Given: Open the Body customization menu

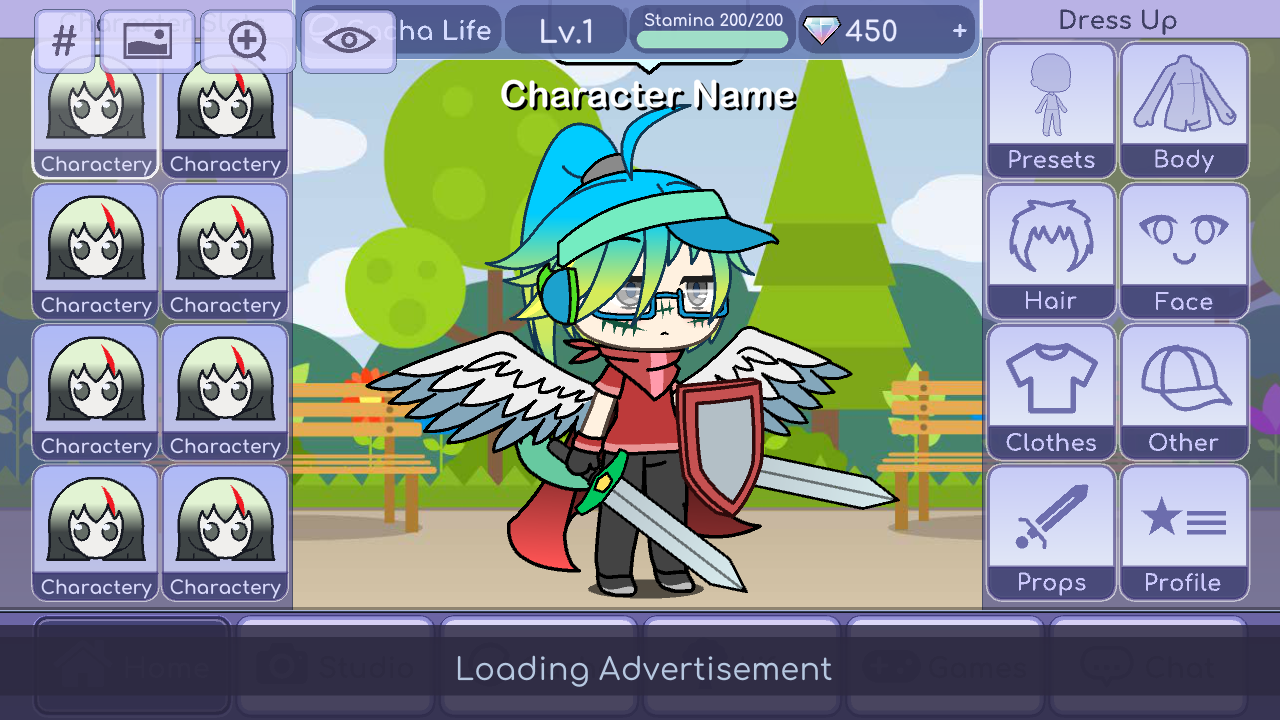Looking at the screenshot, I should pos(1184,110).
